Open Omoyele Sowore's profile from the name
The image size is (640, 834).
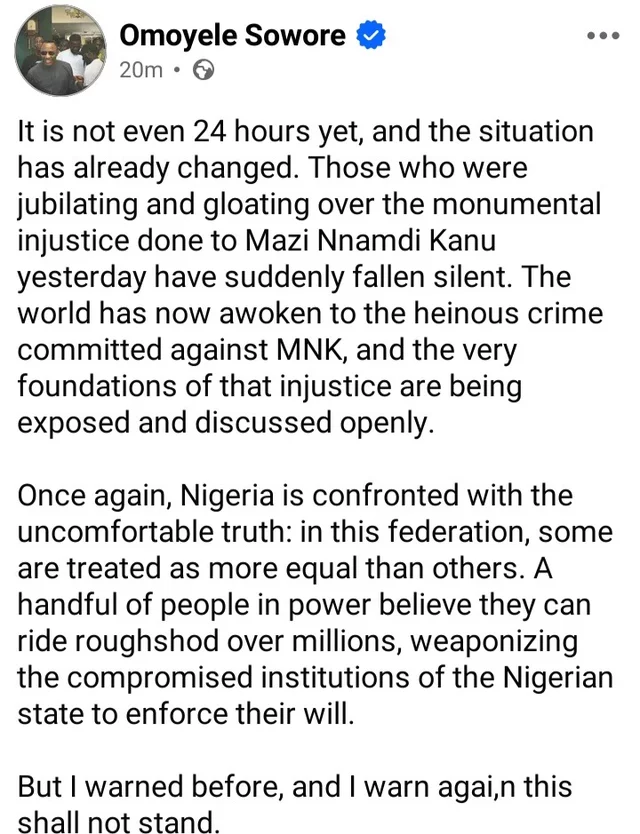click(233, 37)
